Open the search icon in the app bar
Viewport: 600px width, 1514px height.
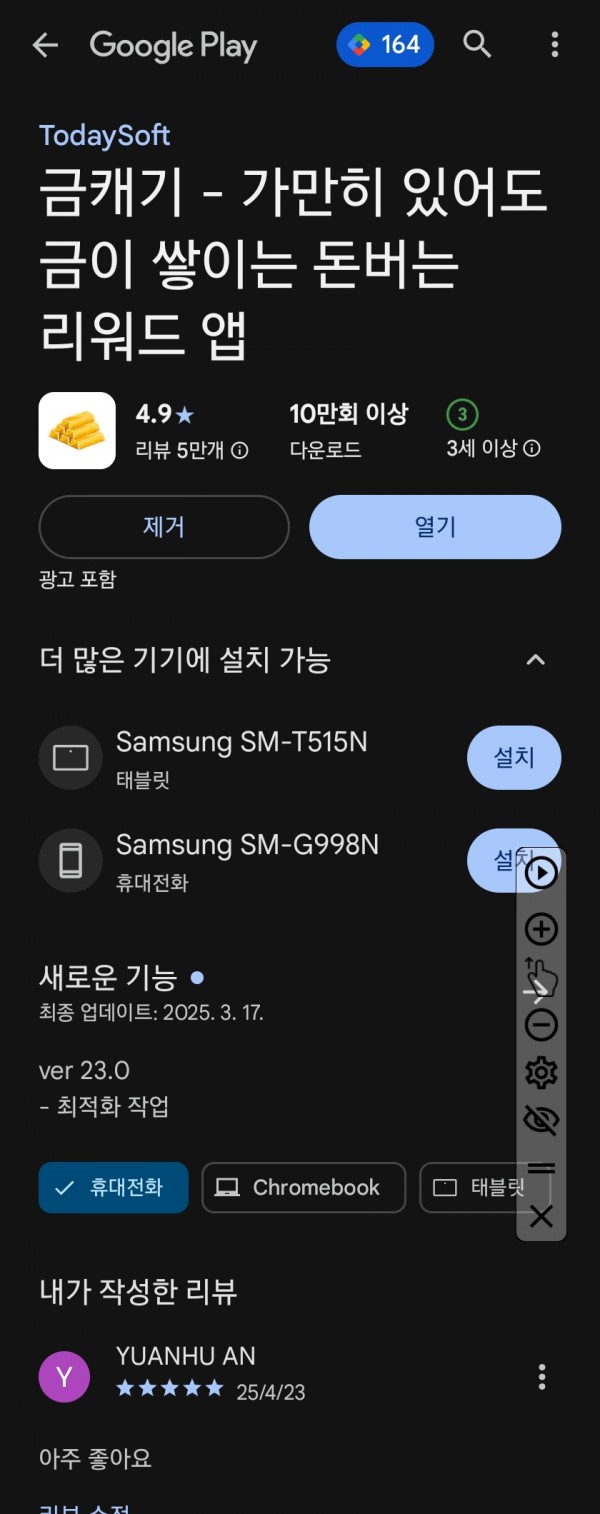point(477,45)
